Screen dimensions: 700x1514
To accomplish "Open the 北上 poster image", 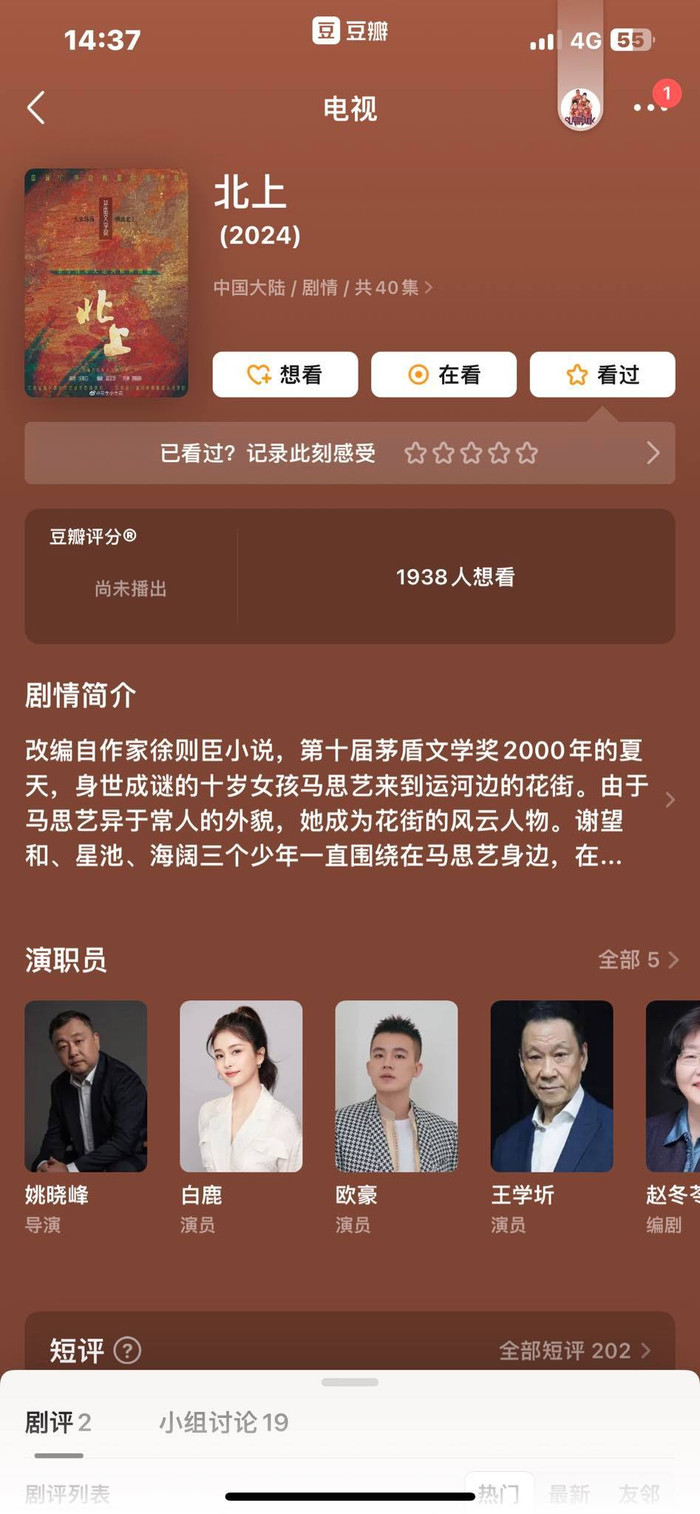I will (106, 283).
